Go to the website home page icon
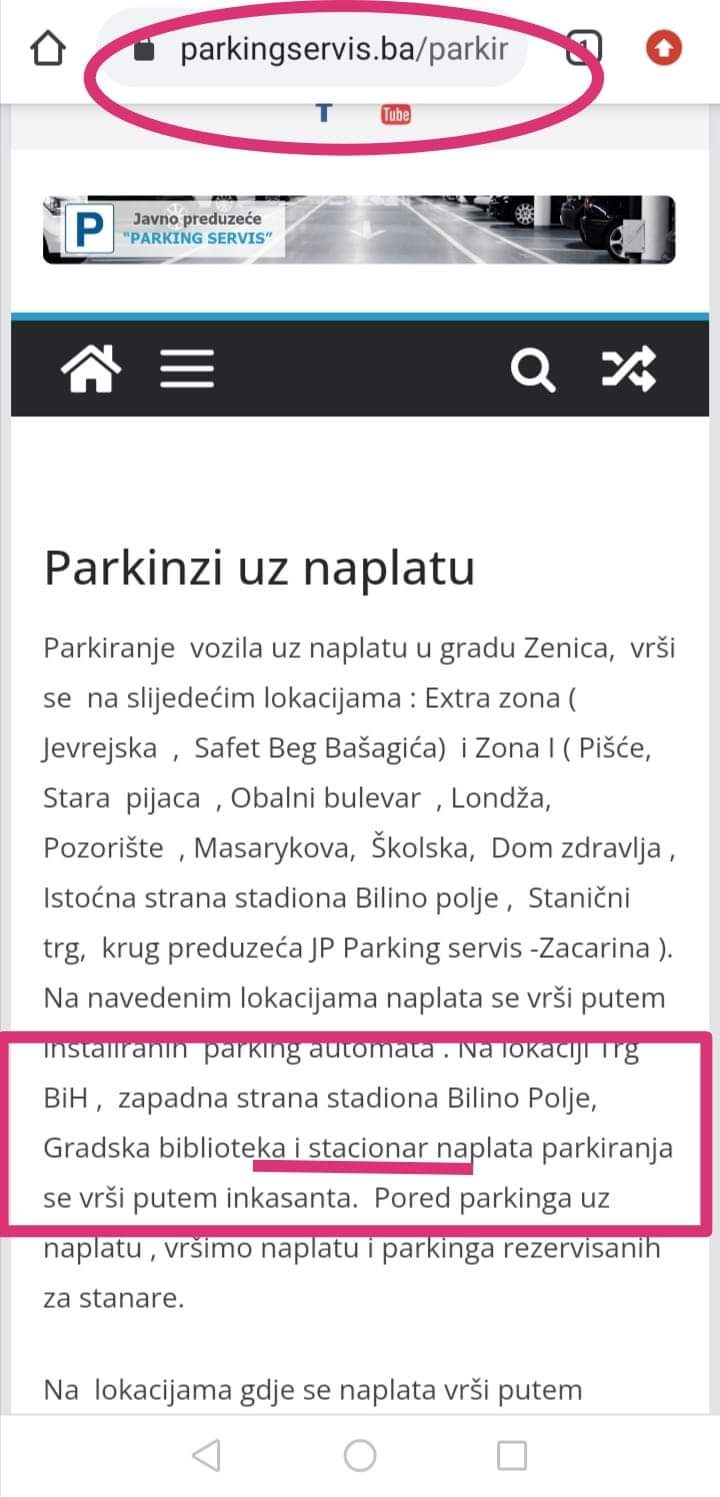 90,370
